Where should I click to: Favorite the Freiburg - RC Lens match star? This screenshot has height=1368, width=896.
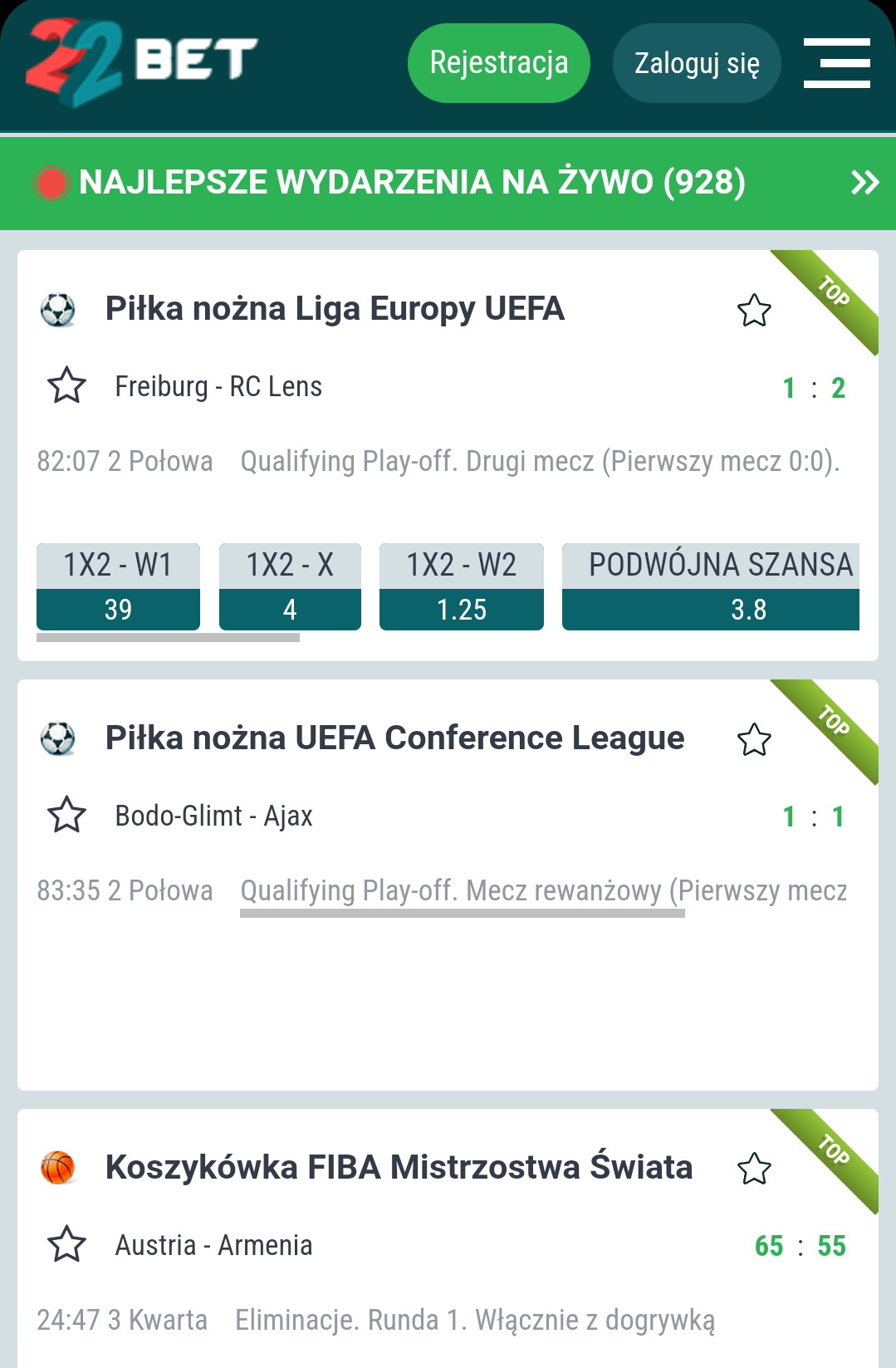(66, 385)
